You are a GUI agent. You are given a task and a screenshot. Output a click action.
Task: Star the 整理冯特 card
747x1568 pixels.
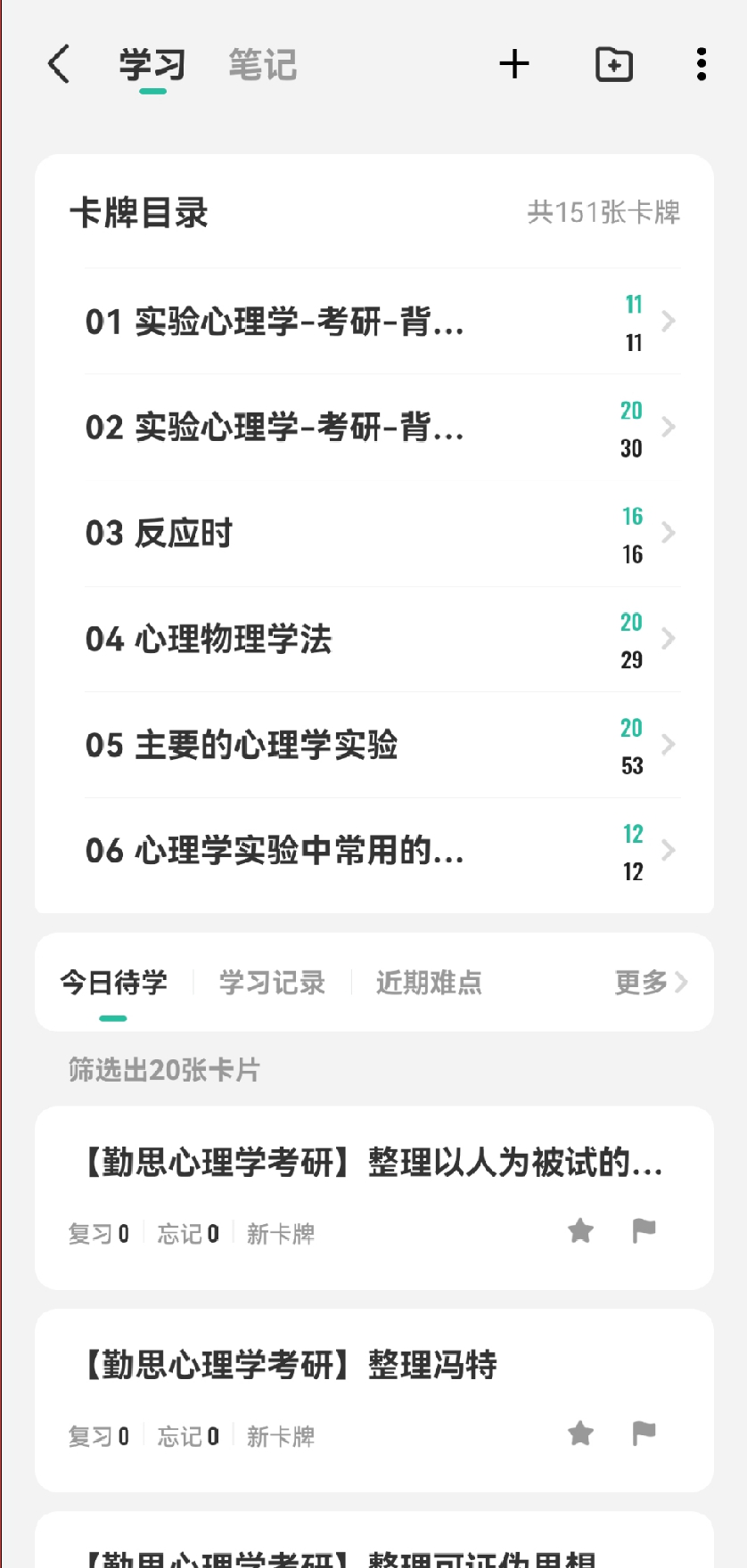581,1433
